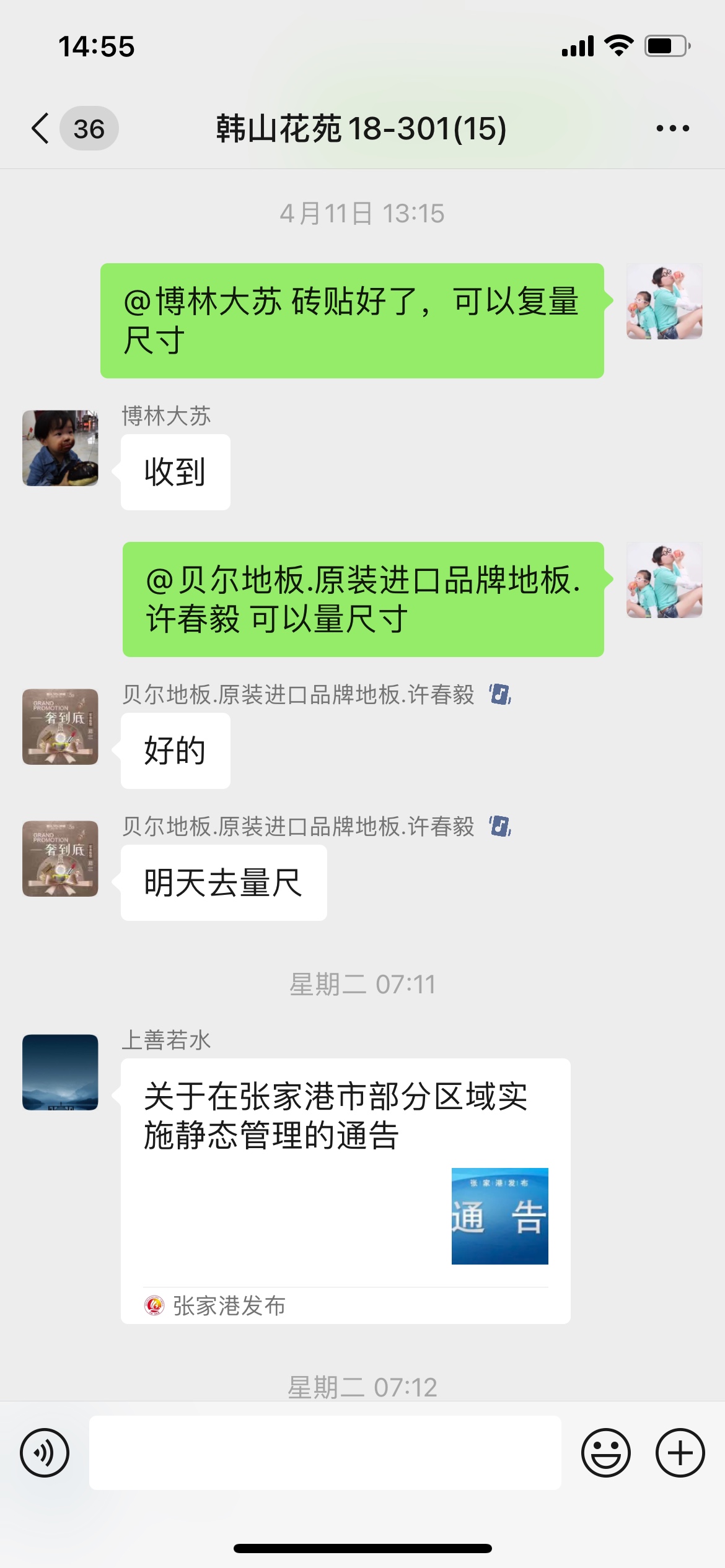This screenshot has height=1568, width=725.
Task: Switch to voice message input
Action: (x=45, y=1452)
